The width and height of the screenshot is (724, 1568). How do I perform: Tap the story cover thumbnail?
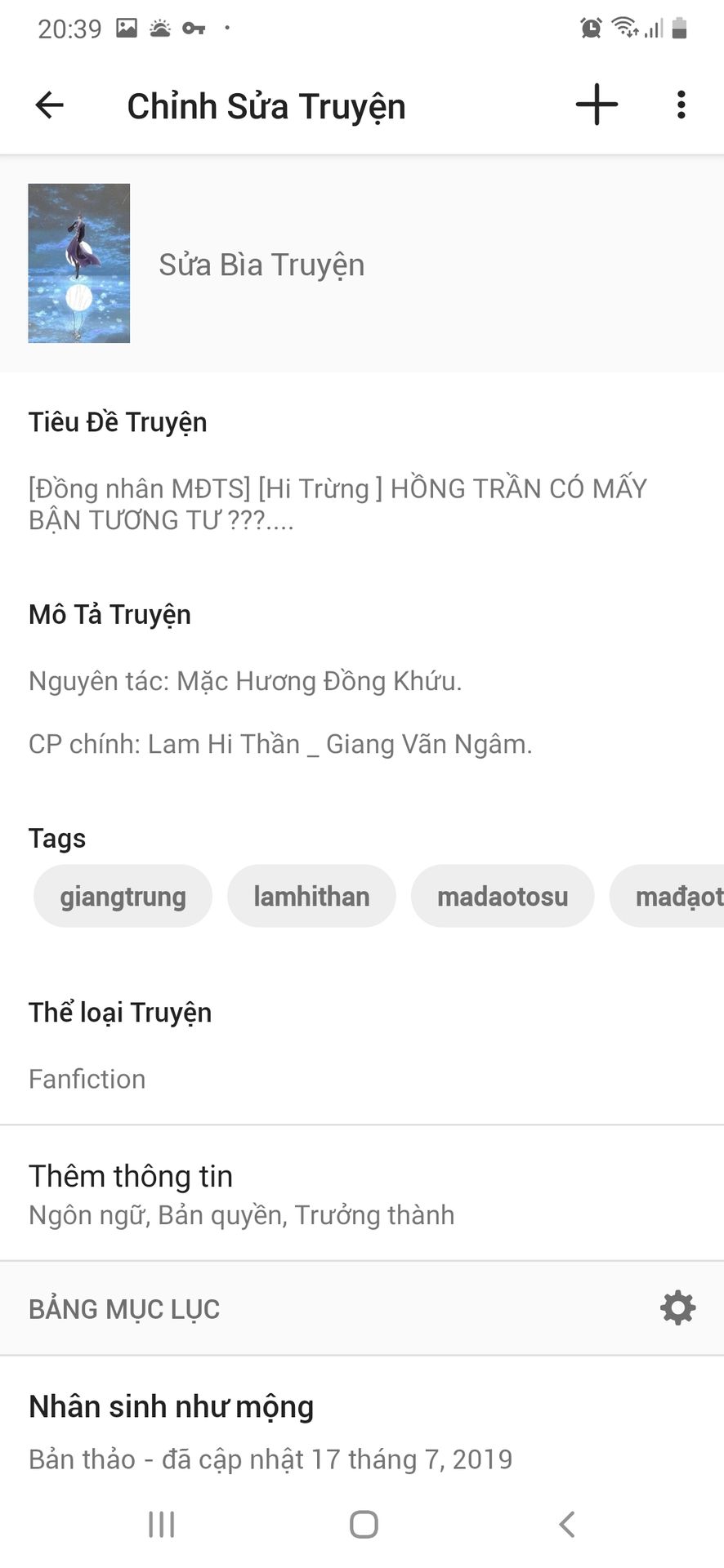[79, 263]
